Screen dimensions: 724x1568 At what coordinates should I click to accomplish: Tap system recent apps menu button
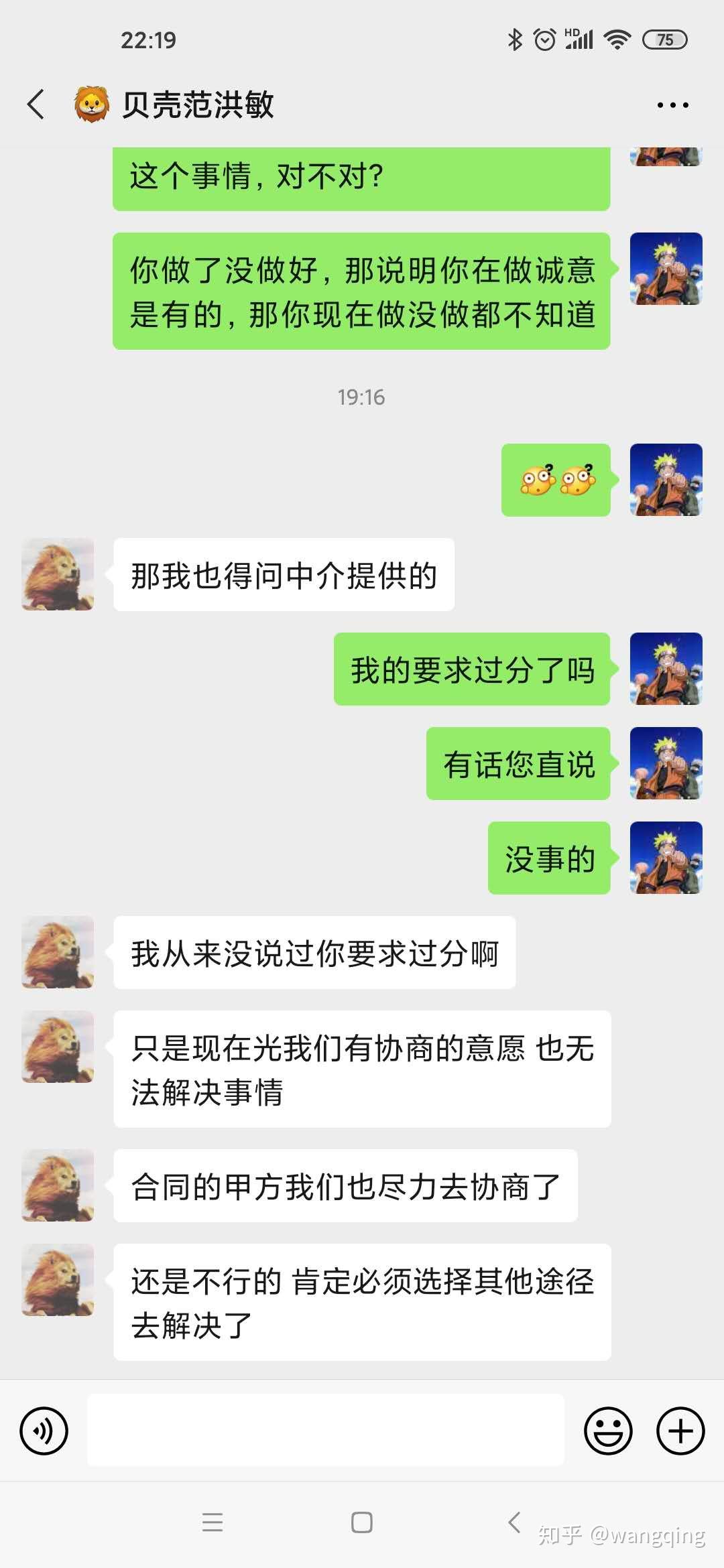click(213, 1522)
